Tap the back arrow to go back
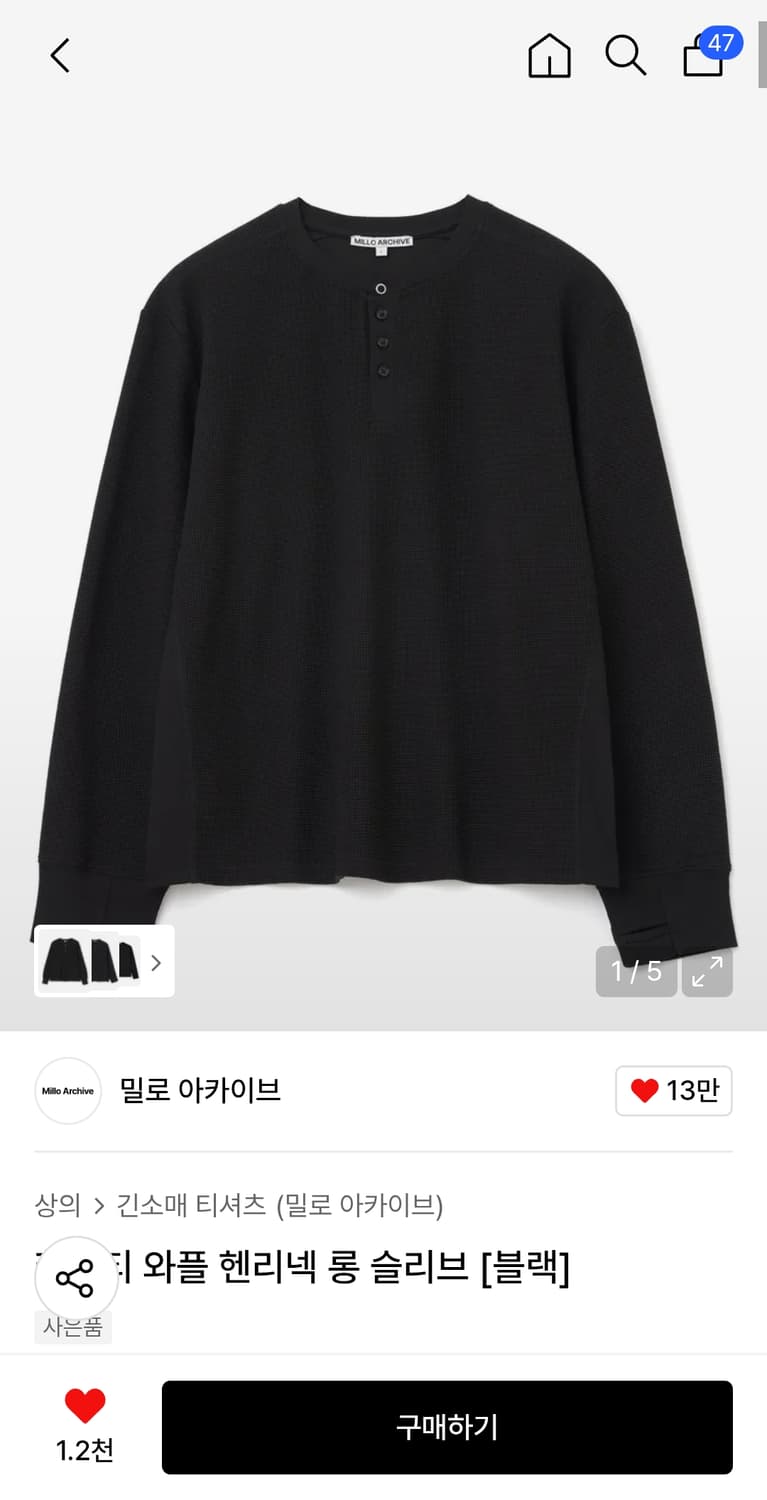 click(x=58, y=56)
